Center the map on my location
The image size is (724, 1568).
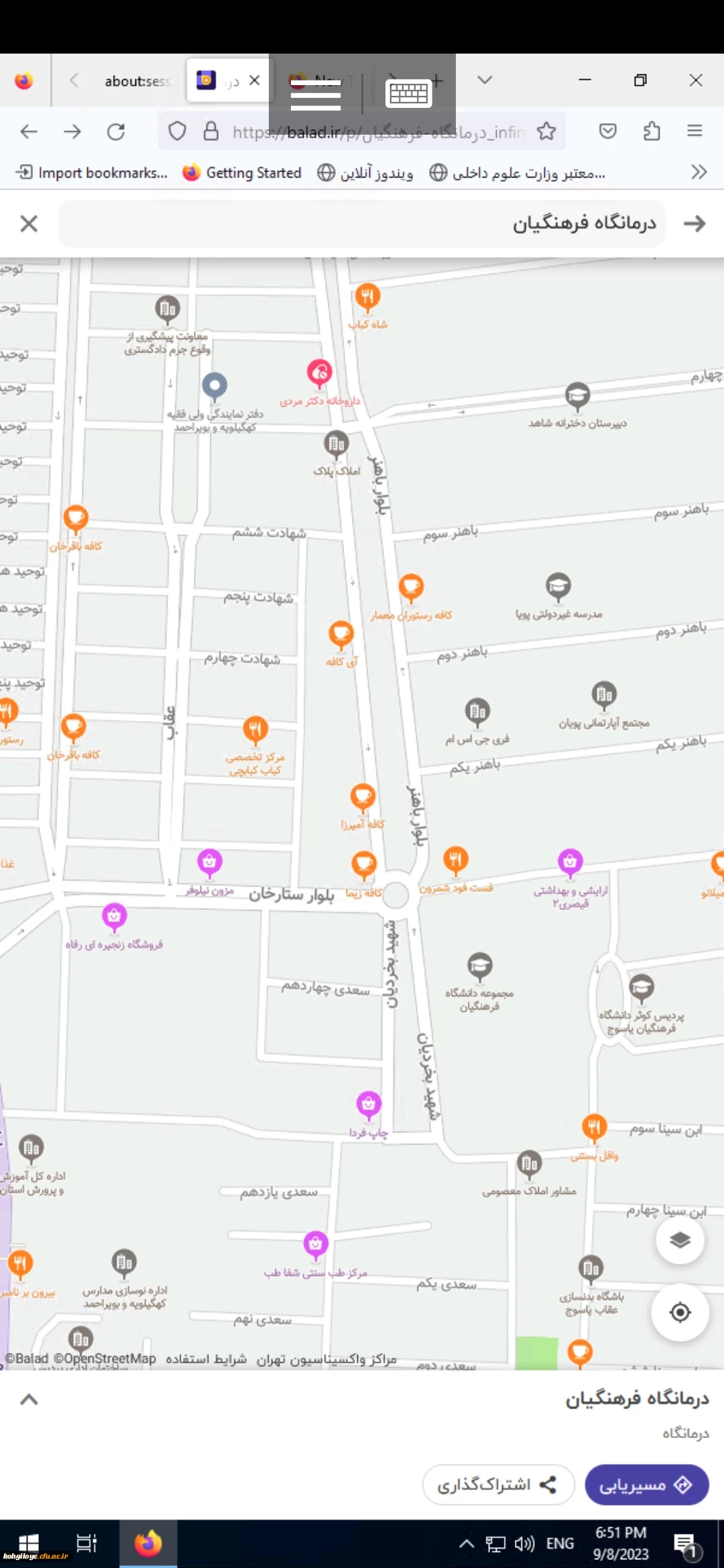pyautogui.click(x=680, y=1312)
